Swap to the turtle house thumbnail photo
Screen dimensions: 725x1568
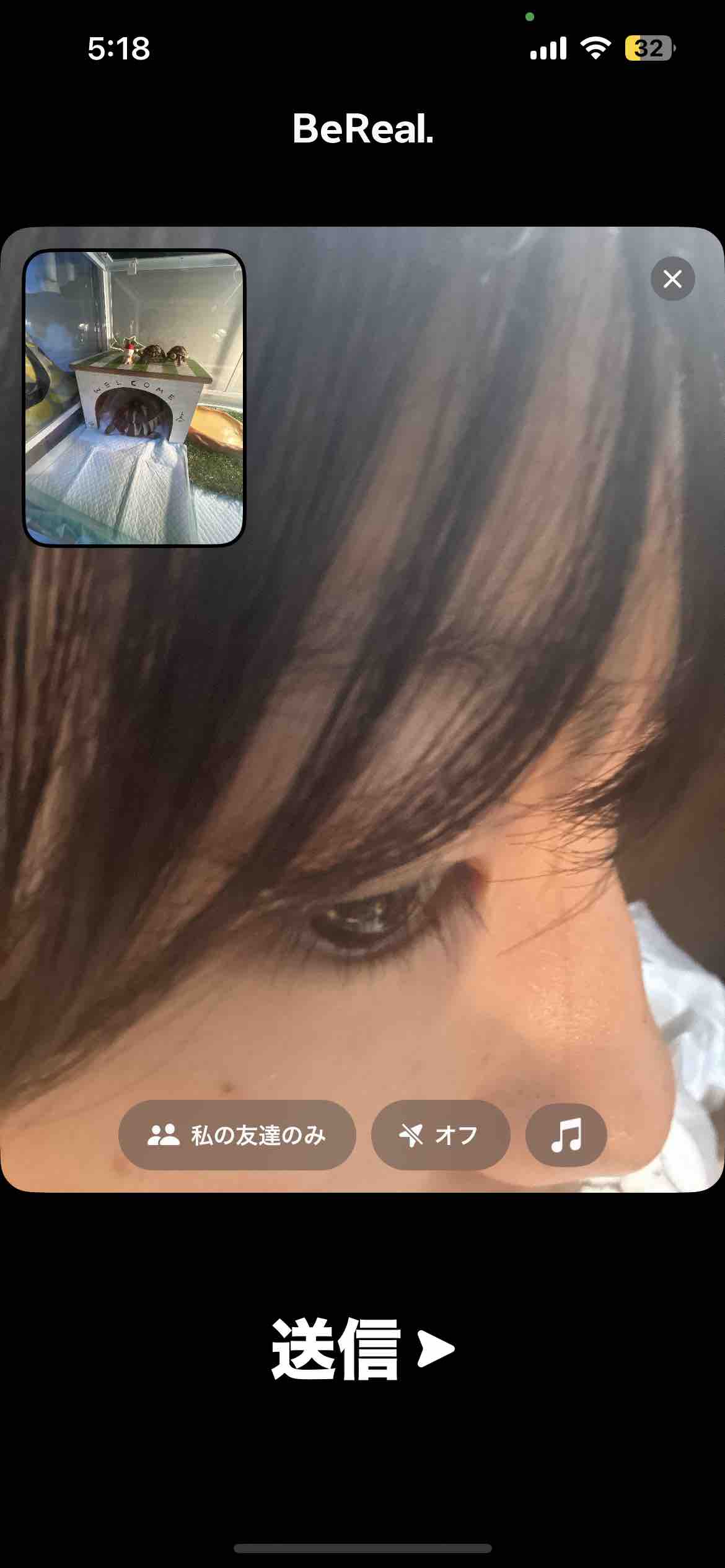[134, 398]
